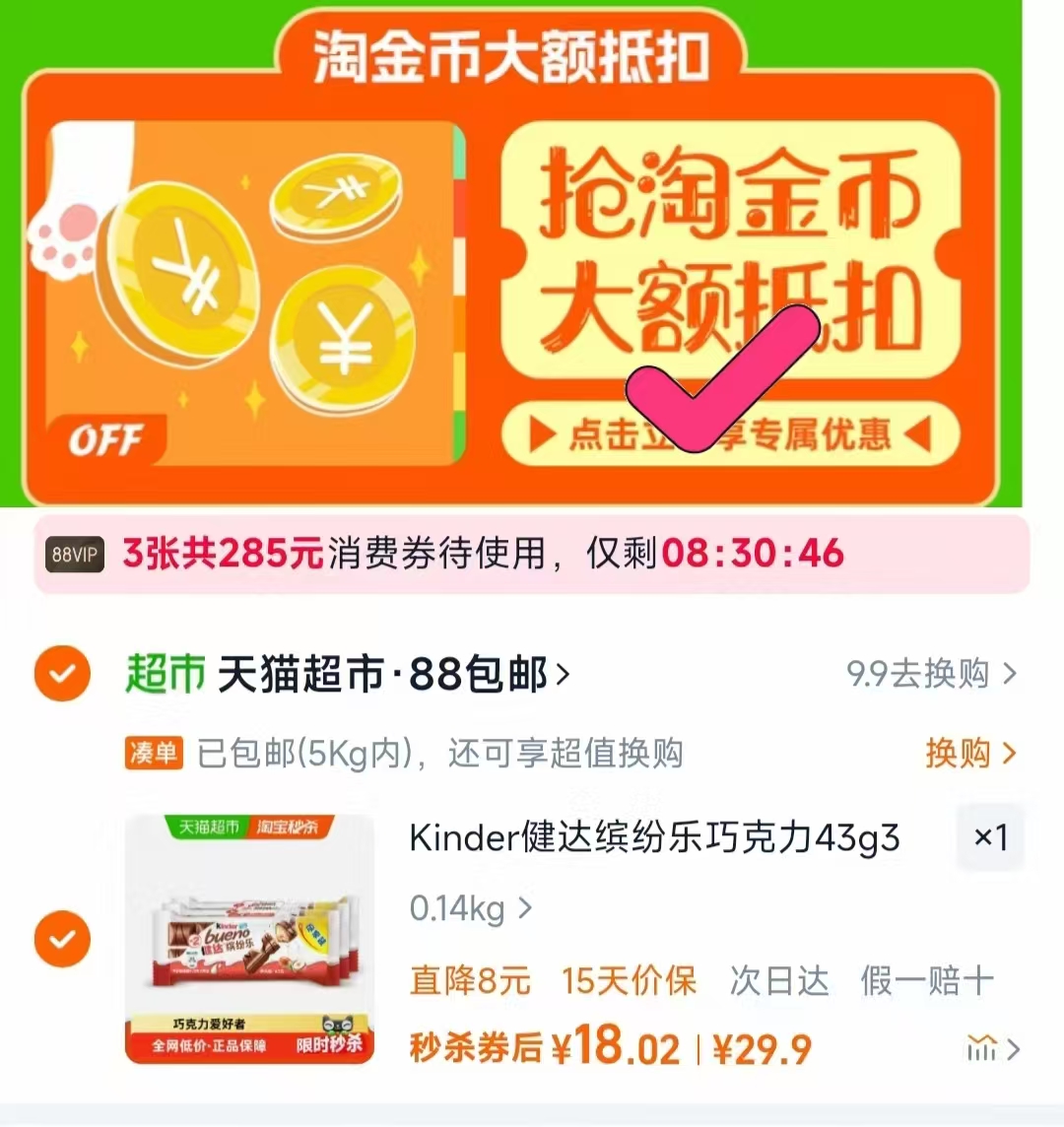Toggle the store select-all checkbox

(x=62, y=673)
